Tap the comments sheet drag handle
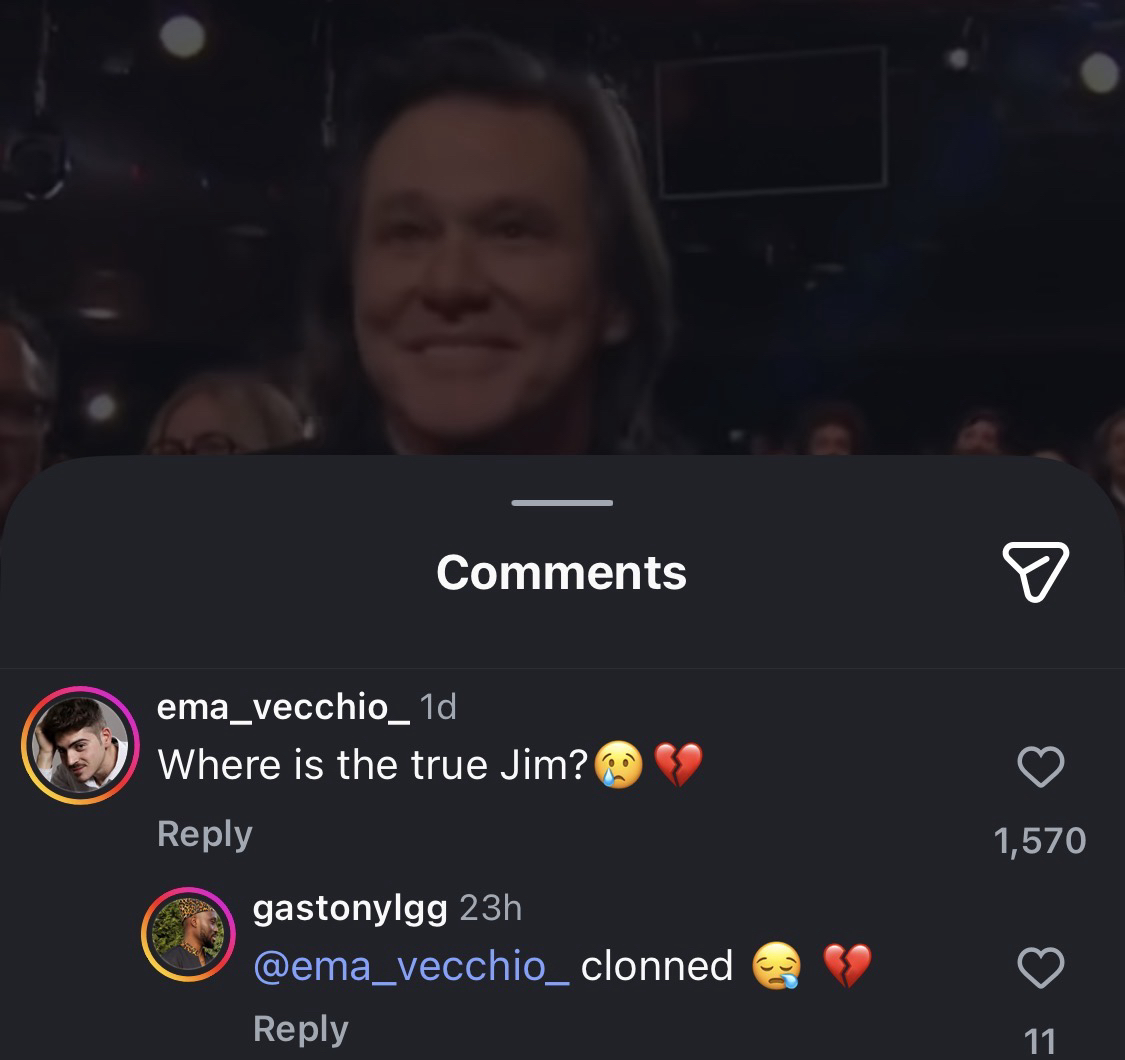This screenshot has height=1060, width=1125. click(561, 502)
